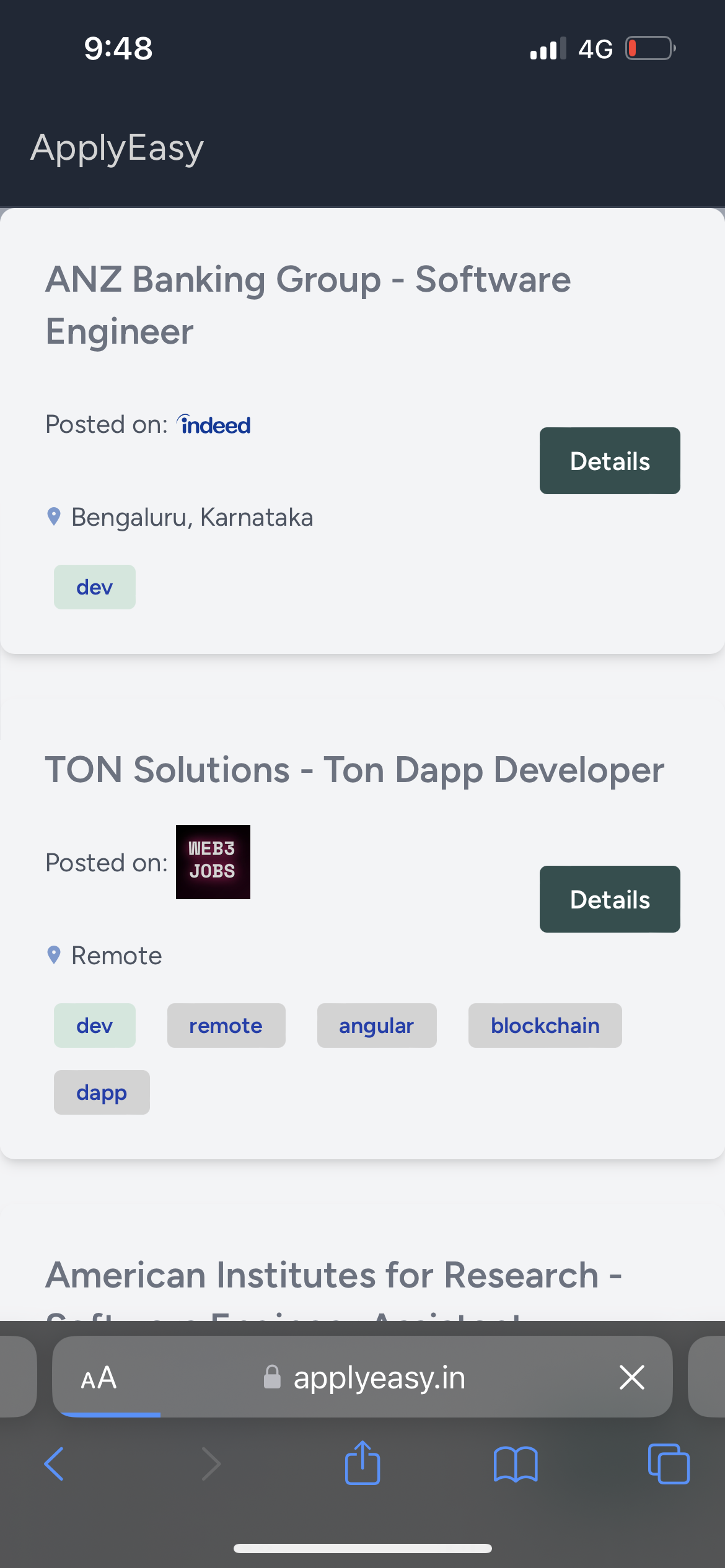725x1568 pixels.
Task: Open Details for ANZ Banking Group job
Action: tap(610, 461)
